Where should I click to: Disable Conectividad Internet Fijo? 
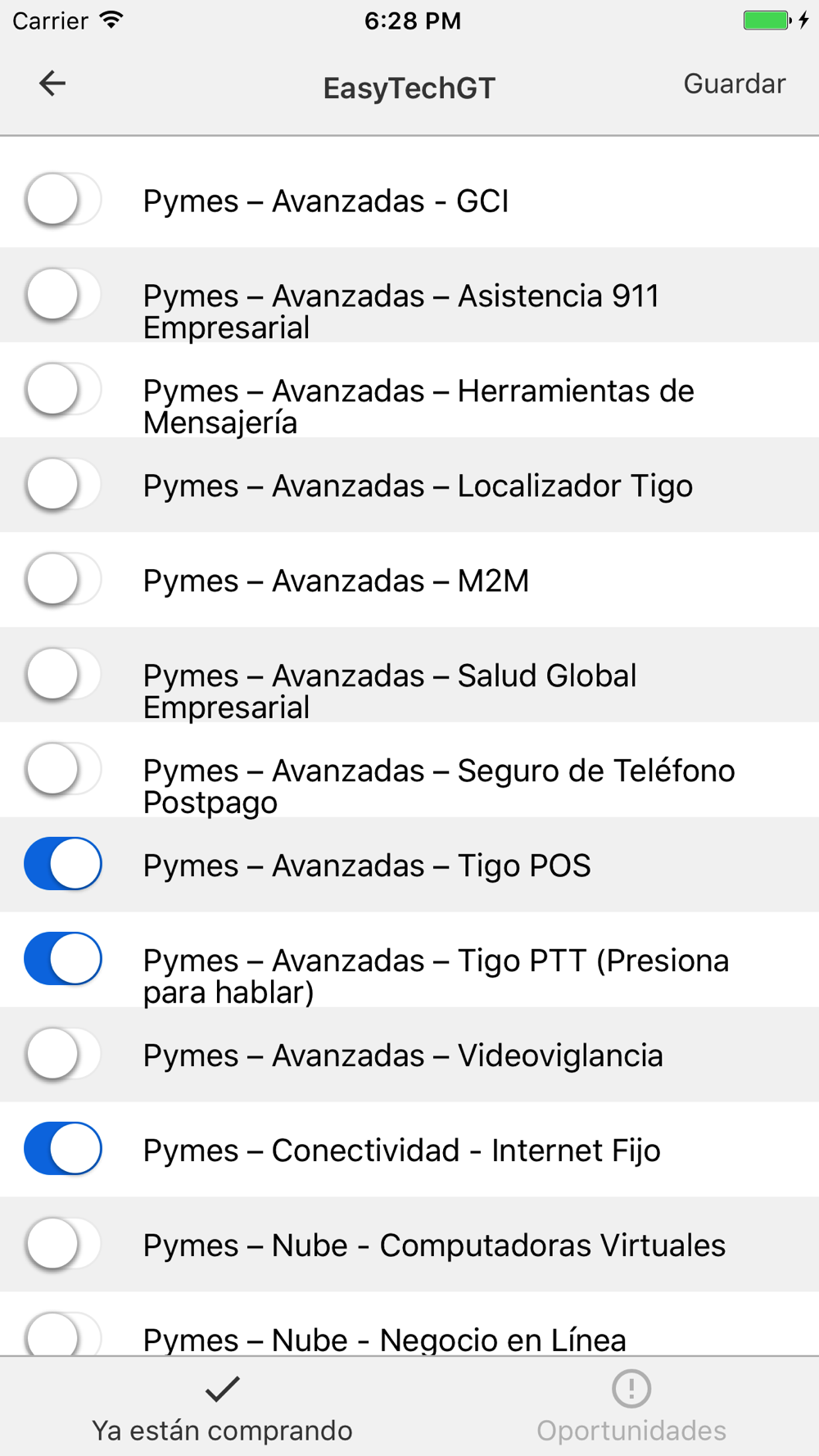tap(63, 1149)
